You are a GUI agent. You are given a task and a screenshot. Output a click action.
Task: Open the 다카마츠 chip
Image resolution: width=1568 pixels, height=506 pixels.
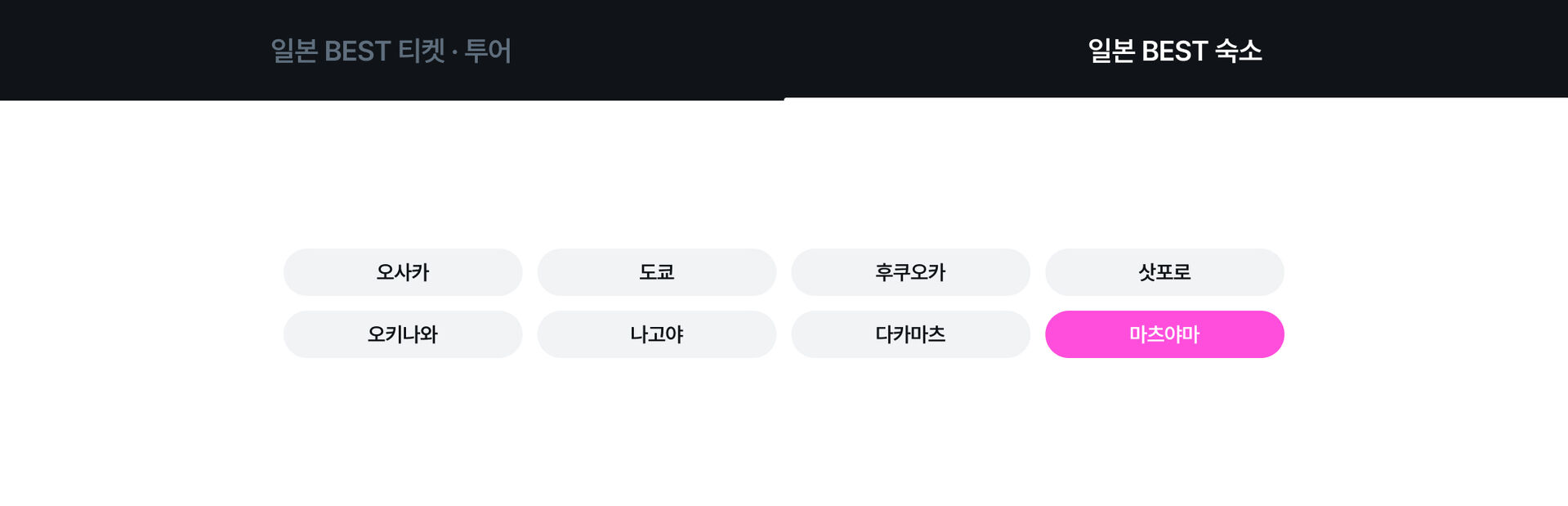pyautogui.click(x=910, y=334)
